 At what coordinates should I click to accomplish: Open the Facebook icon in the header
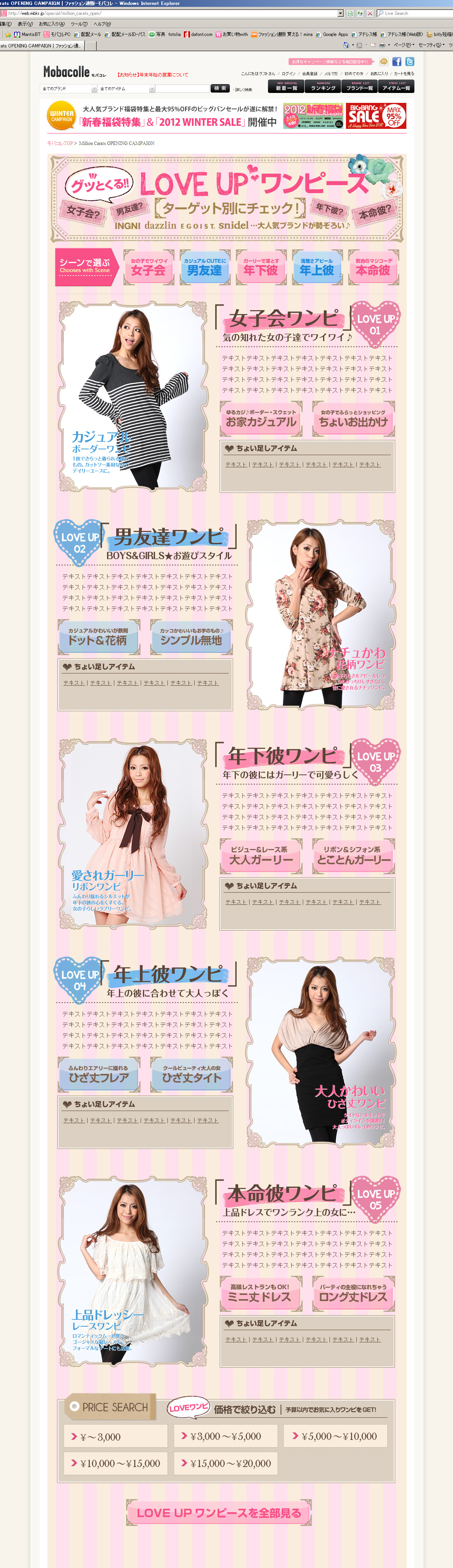396,62
